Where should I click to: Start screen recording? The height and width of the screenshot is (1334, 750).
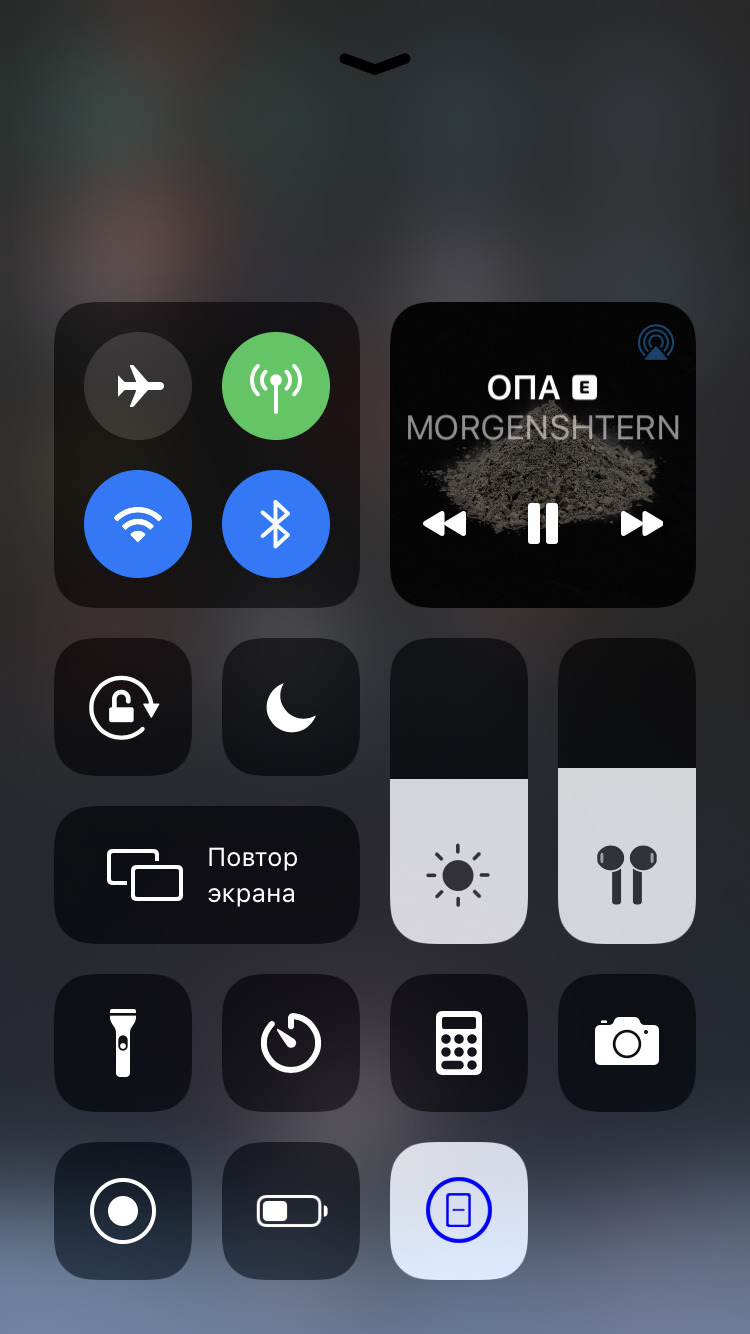click(123, 1211)
